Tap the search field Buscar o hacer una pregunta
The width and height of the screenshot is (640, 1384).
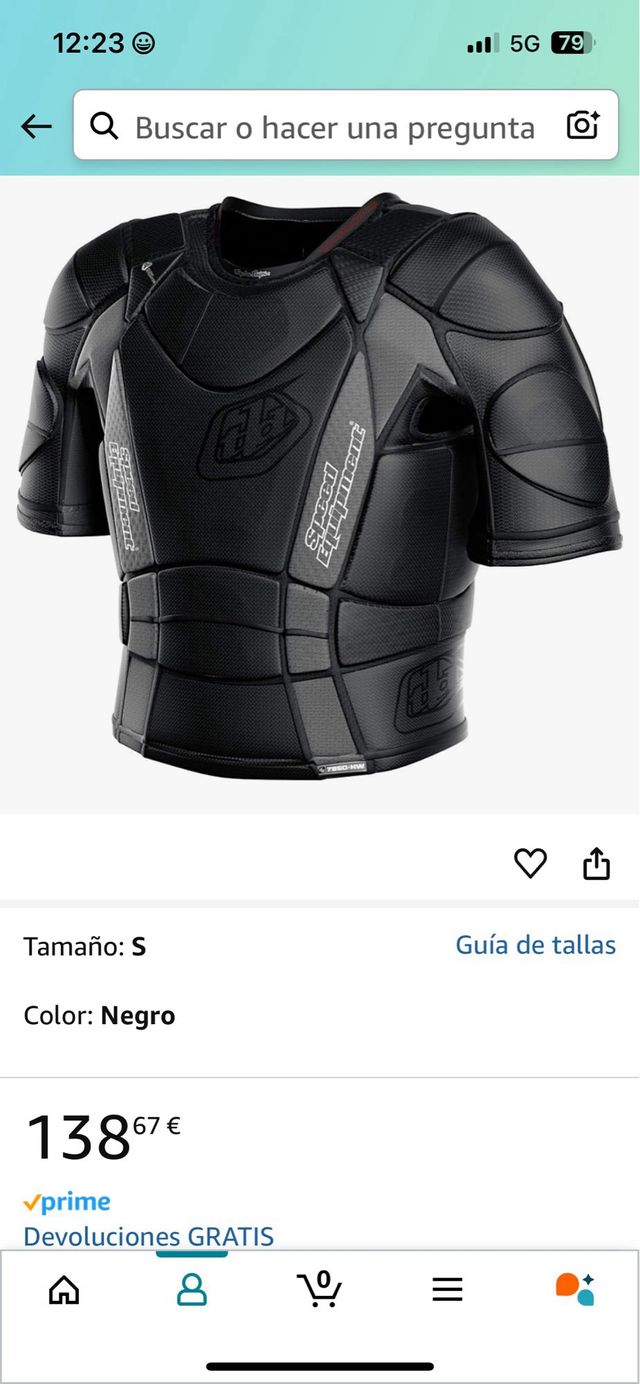click(x=334, y=127)
